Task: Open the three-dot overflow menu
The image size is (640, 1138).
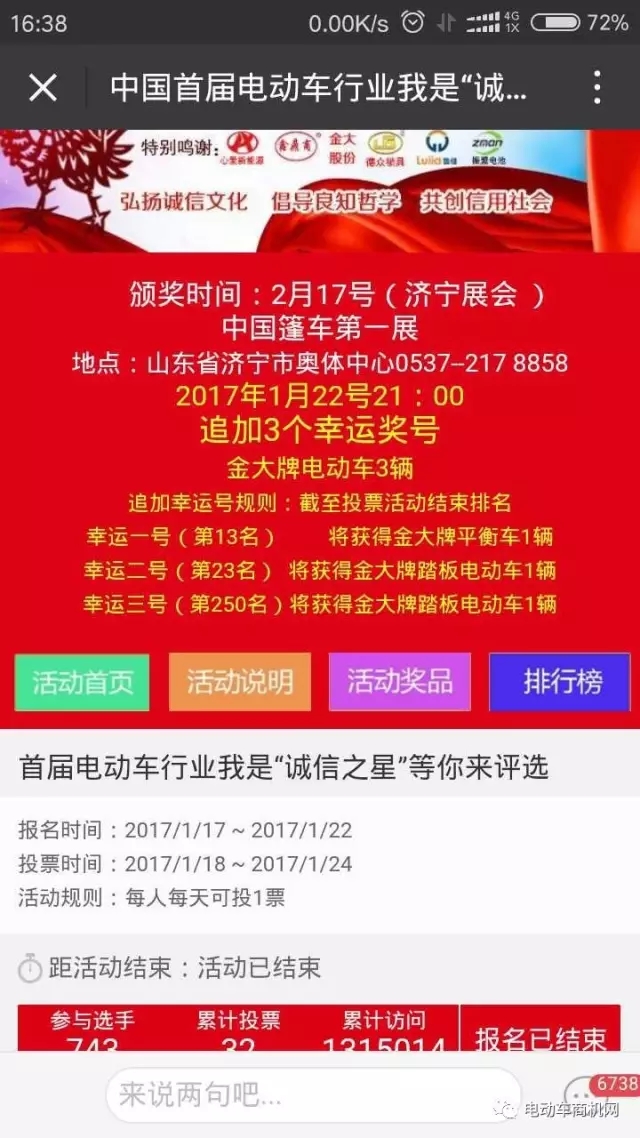Action: click(597, 88)
